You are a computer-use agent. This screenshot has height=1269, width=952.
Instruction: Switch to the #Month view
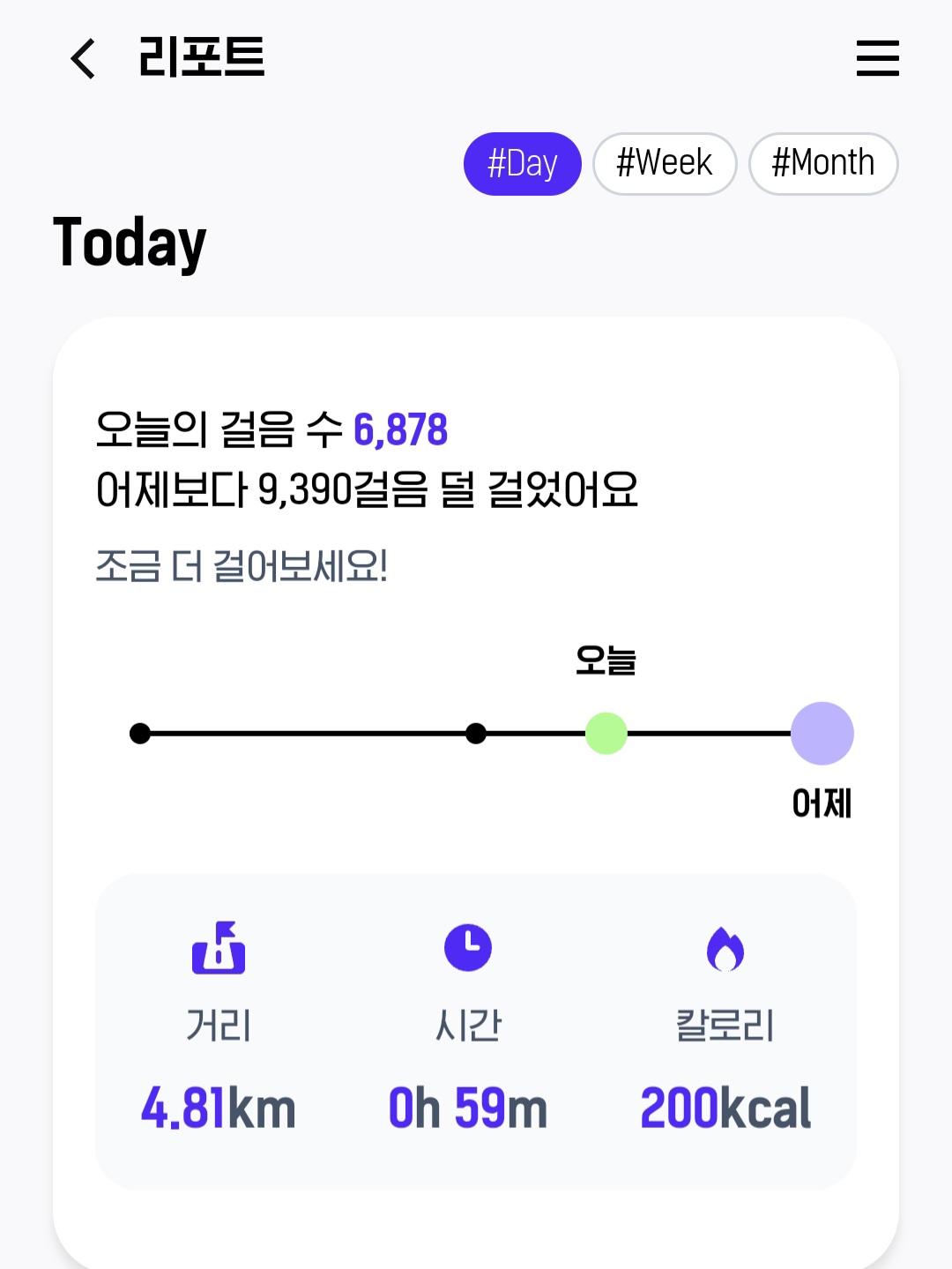click(823, 164)
